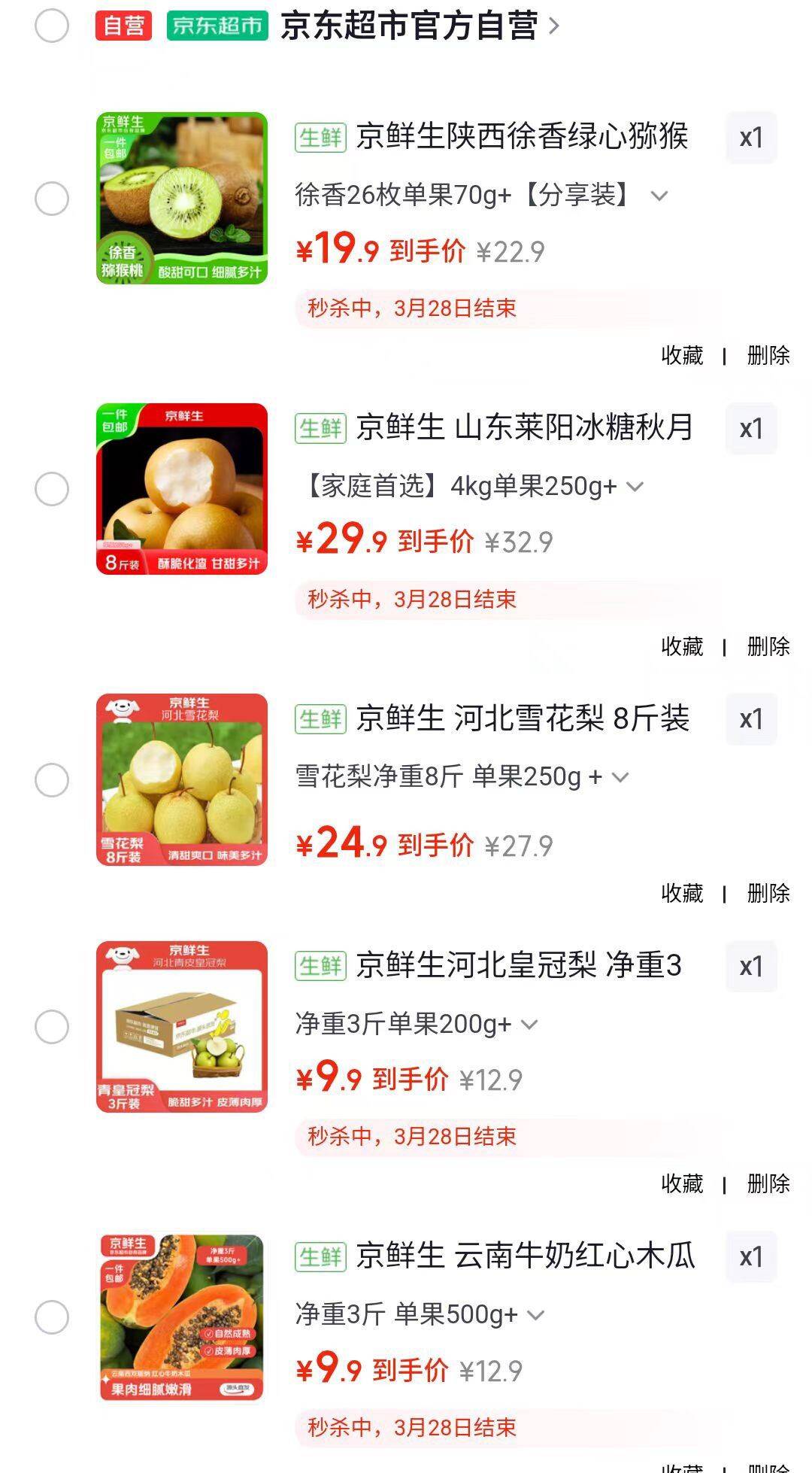Viewport: 812px width, 1473px height.
Task: Tick the 河北雪花梨 8斤装 checkbox
Action: coord(52,780)
